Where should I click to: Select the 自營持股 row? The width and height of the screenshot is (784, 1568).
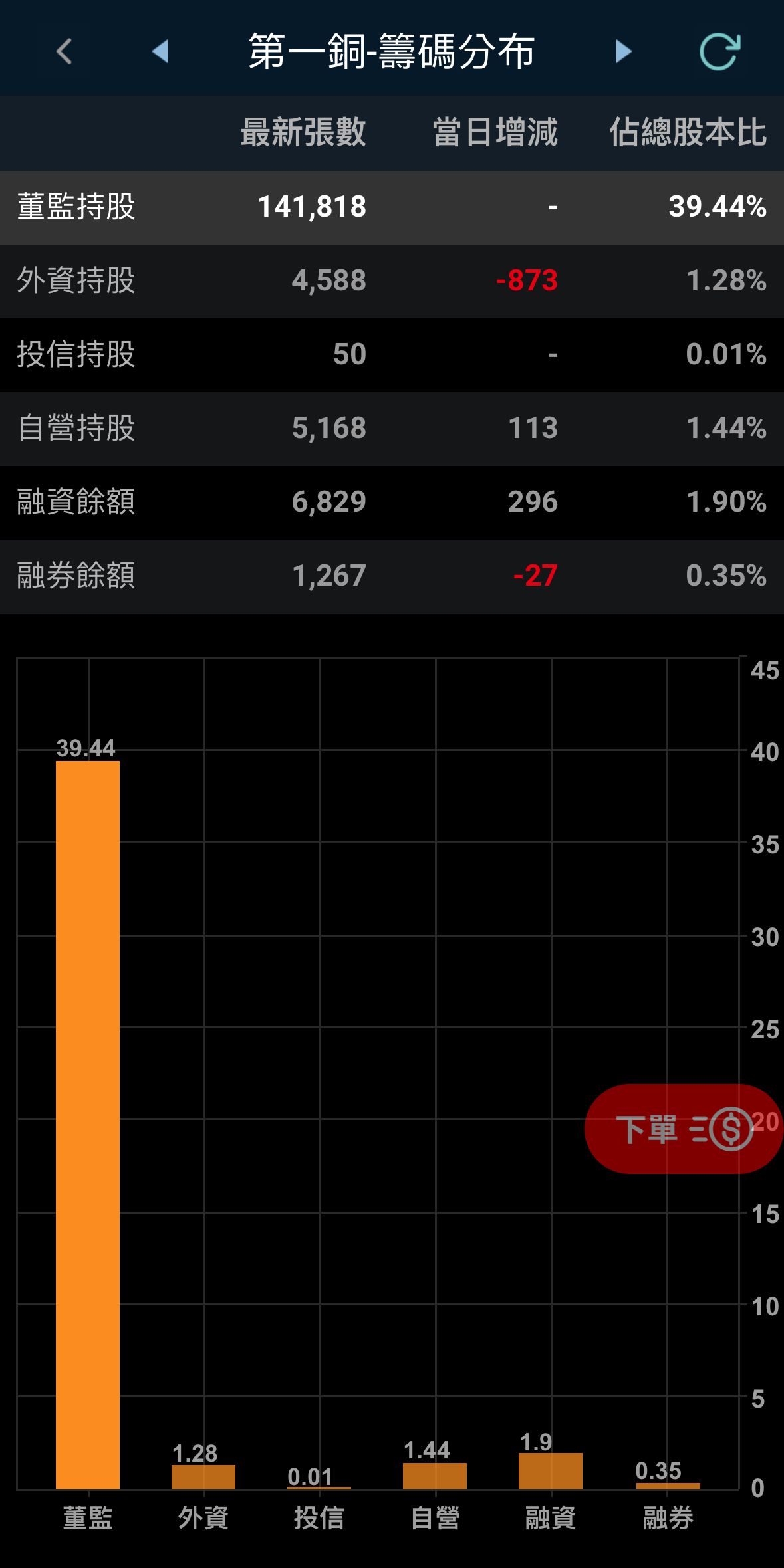point(392,428)
